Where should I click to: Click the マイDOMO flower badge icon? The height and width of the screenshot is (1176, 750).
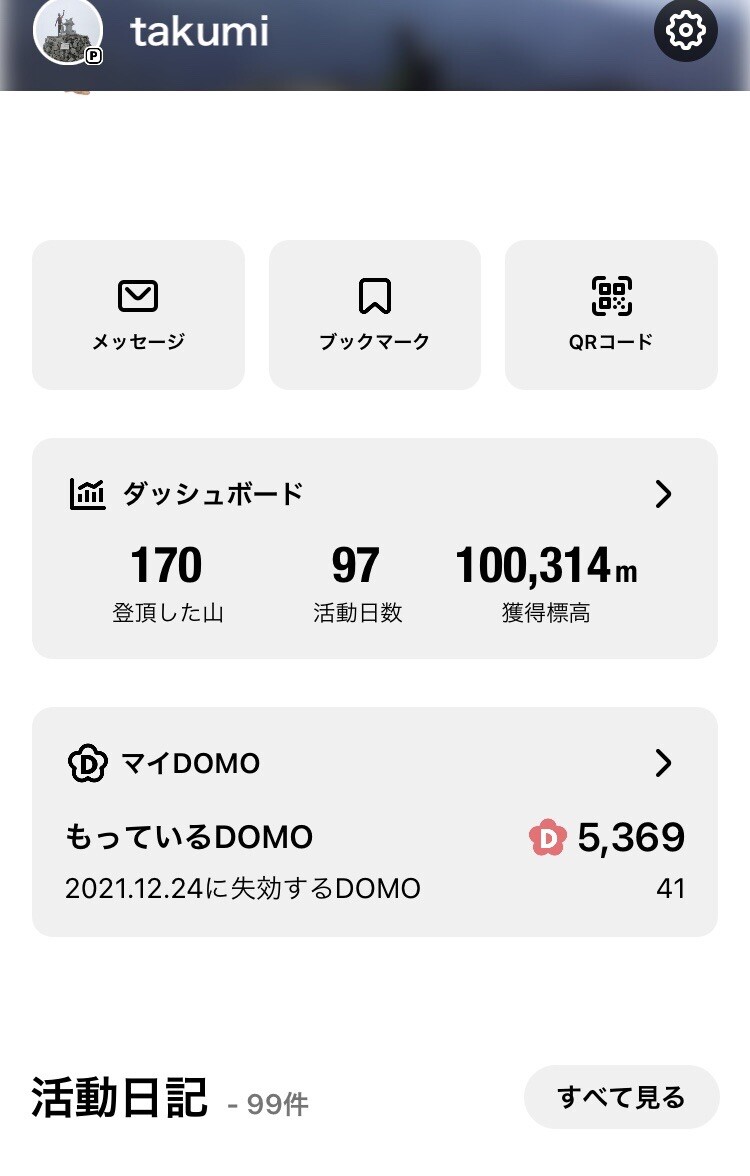point(88,763)
